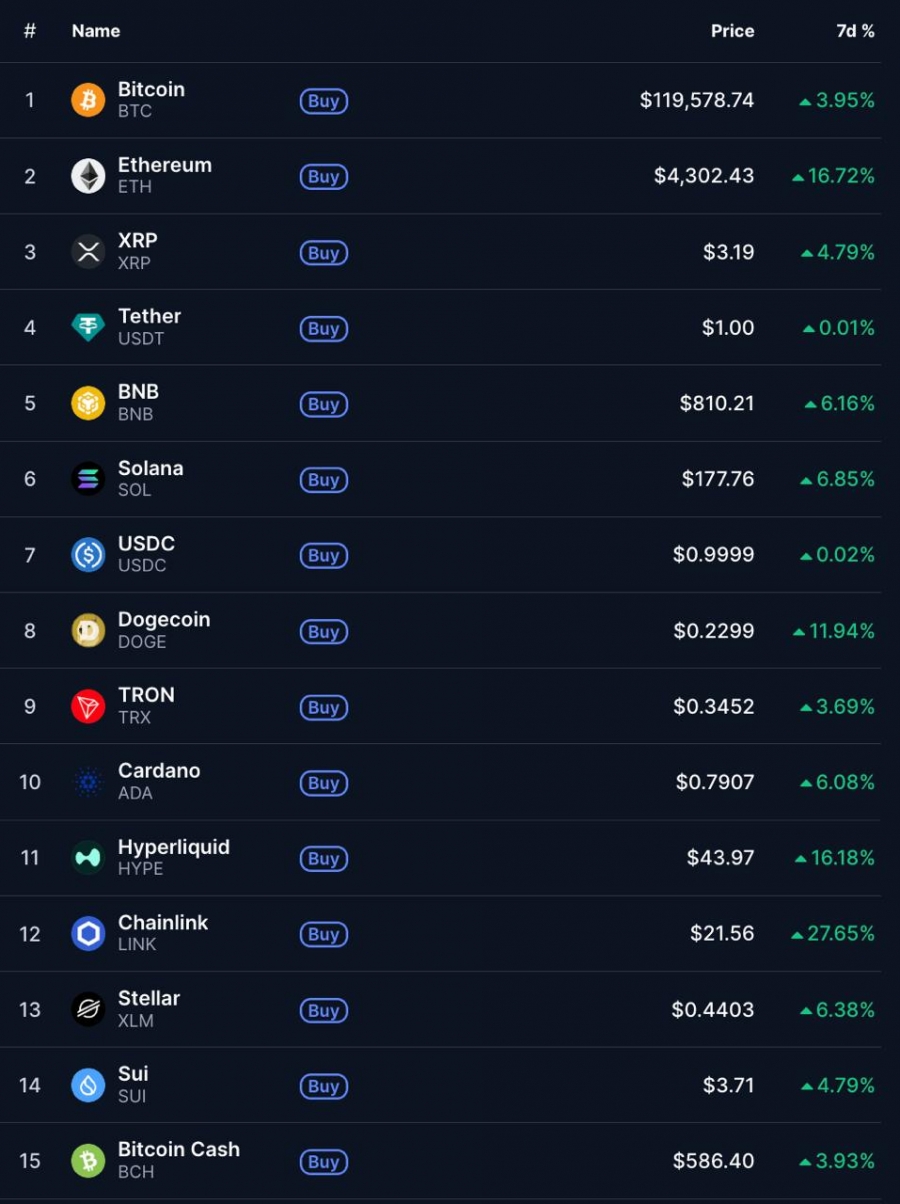900x1204 pixels.
Task: Choose Buy for Chainlink
Action: (323, 934)
